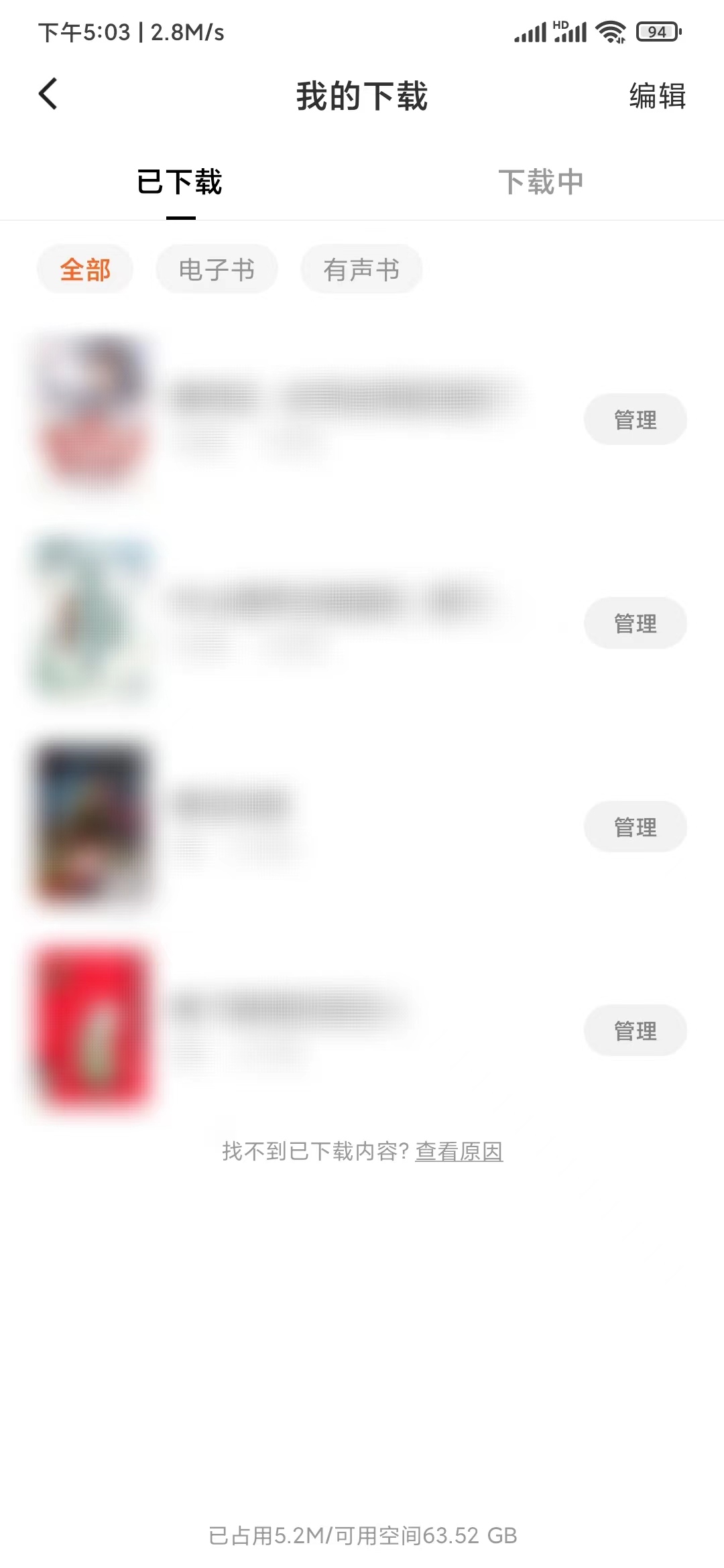Screen dimensions: 724x1568
Task: Tap 管理 for the first downloaded book
Action: [635, 419]
